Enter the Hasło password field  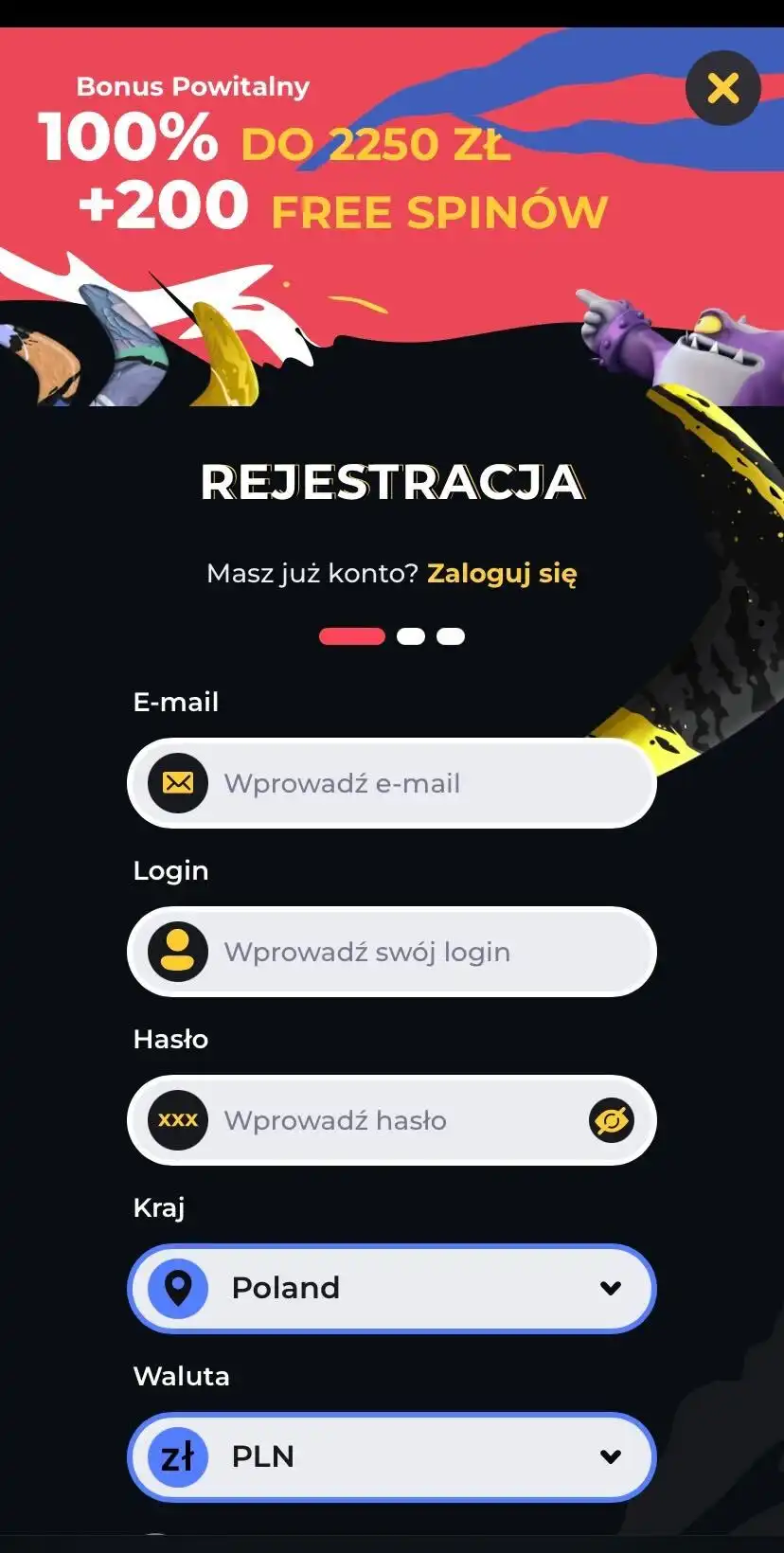[398, 1120]
